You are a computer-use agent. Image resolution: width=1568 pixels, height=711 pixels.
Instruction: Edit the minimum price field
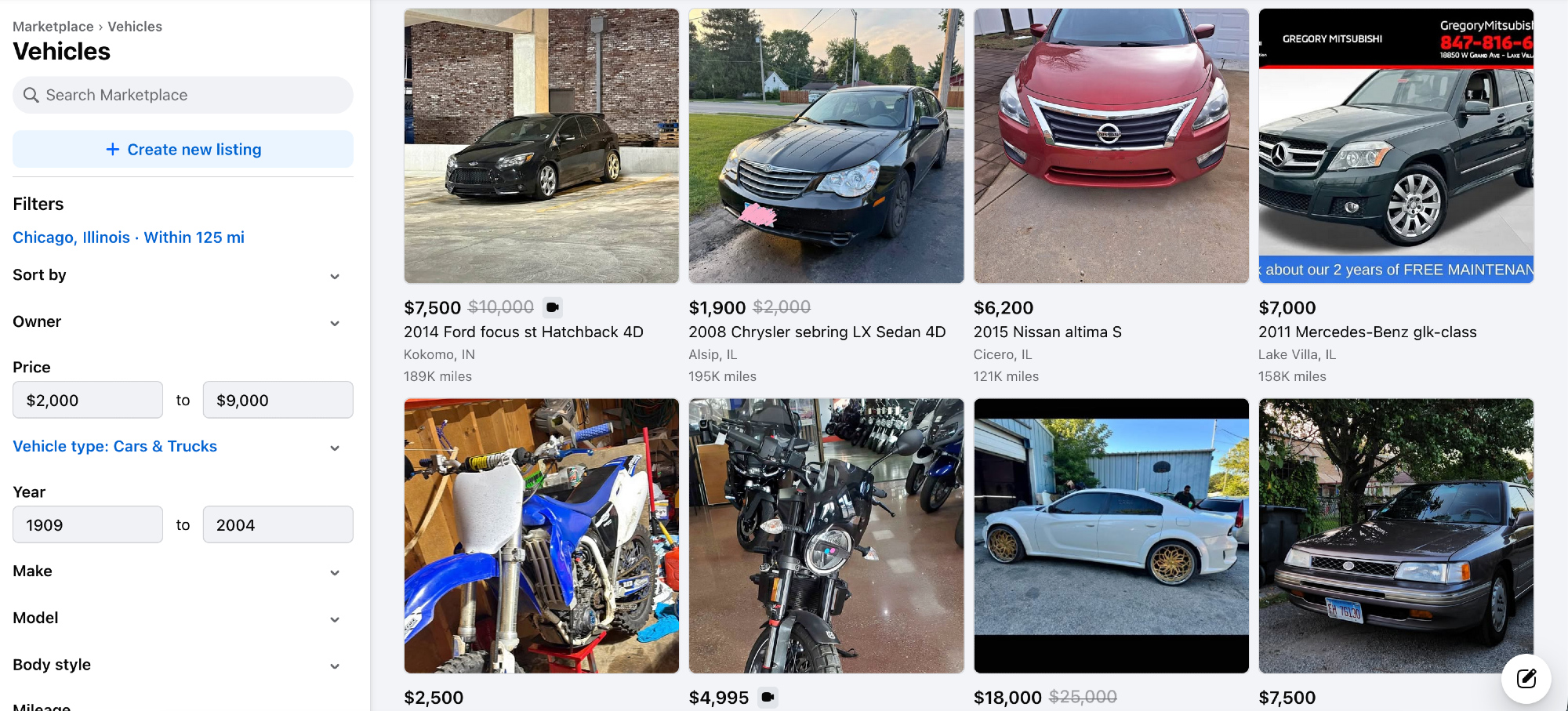(x=88, y=400)
